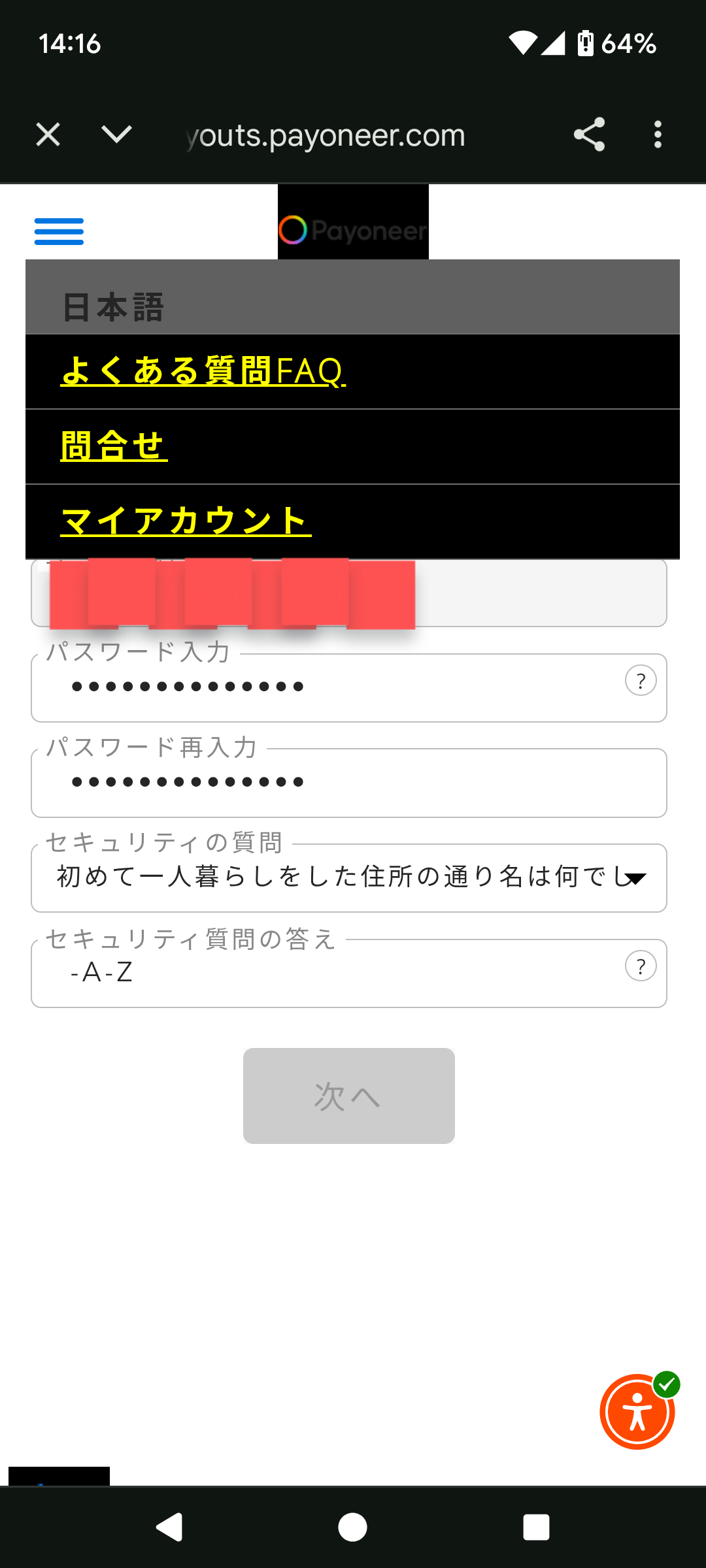This screenshot has width=706, height=1568.
Task: Share this Payoneer page
Action: [589, 135]
